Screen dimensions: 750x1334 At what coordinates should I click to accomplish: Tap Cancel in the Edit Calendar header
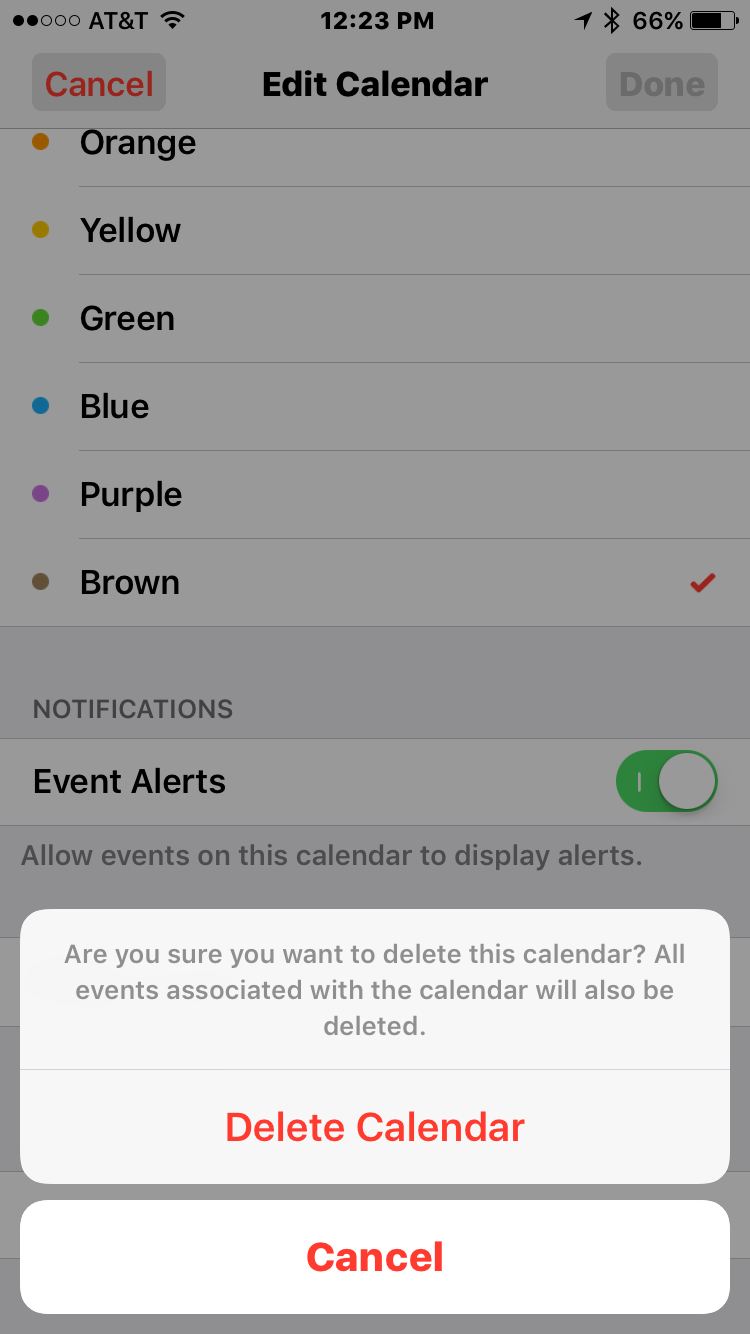coord(99,84)
